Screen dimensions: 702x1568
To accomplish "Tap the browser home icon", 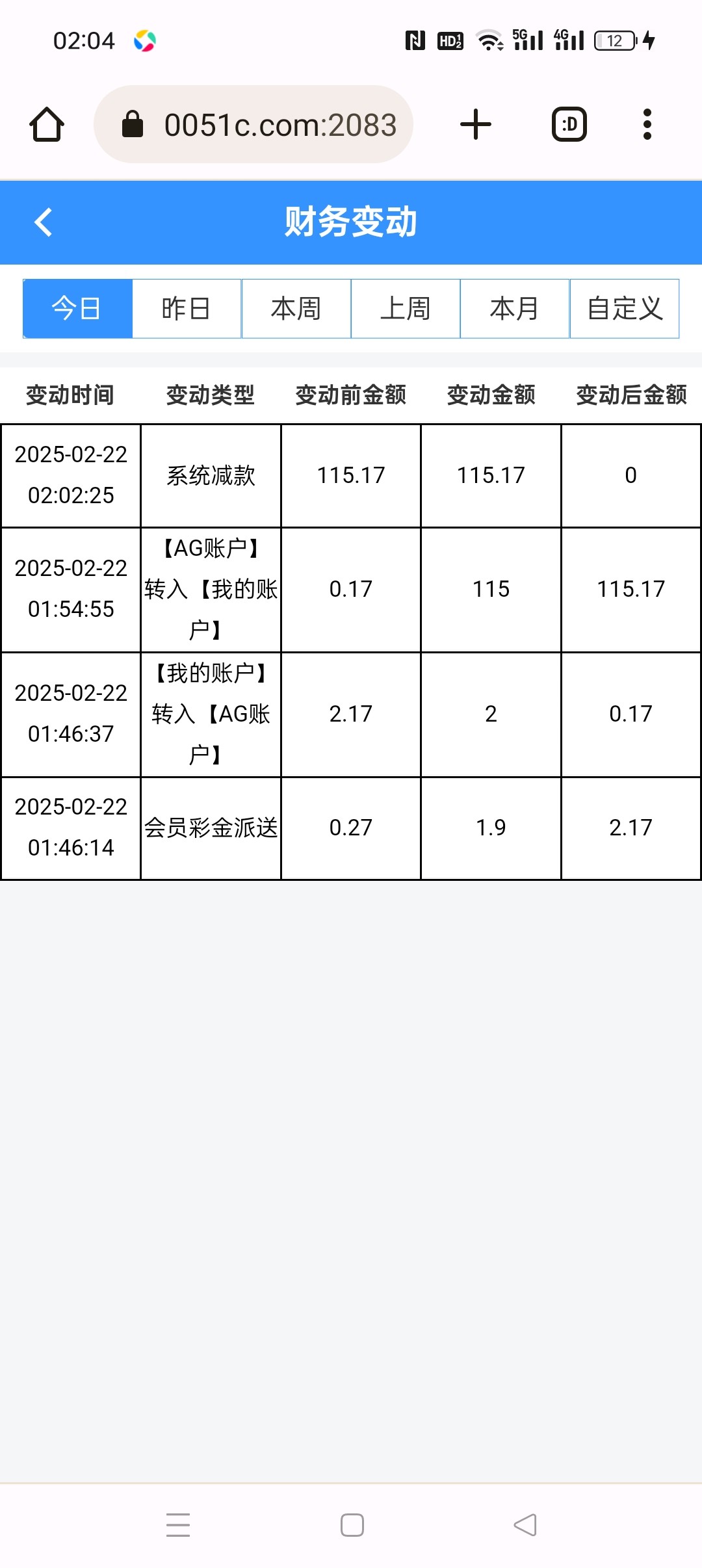I will [47, 124].
